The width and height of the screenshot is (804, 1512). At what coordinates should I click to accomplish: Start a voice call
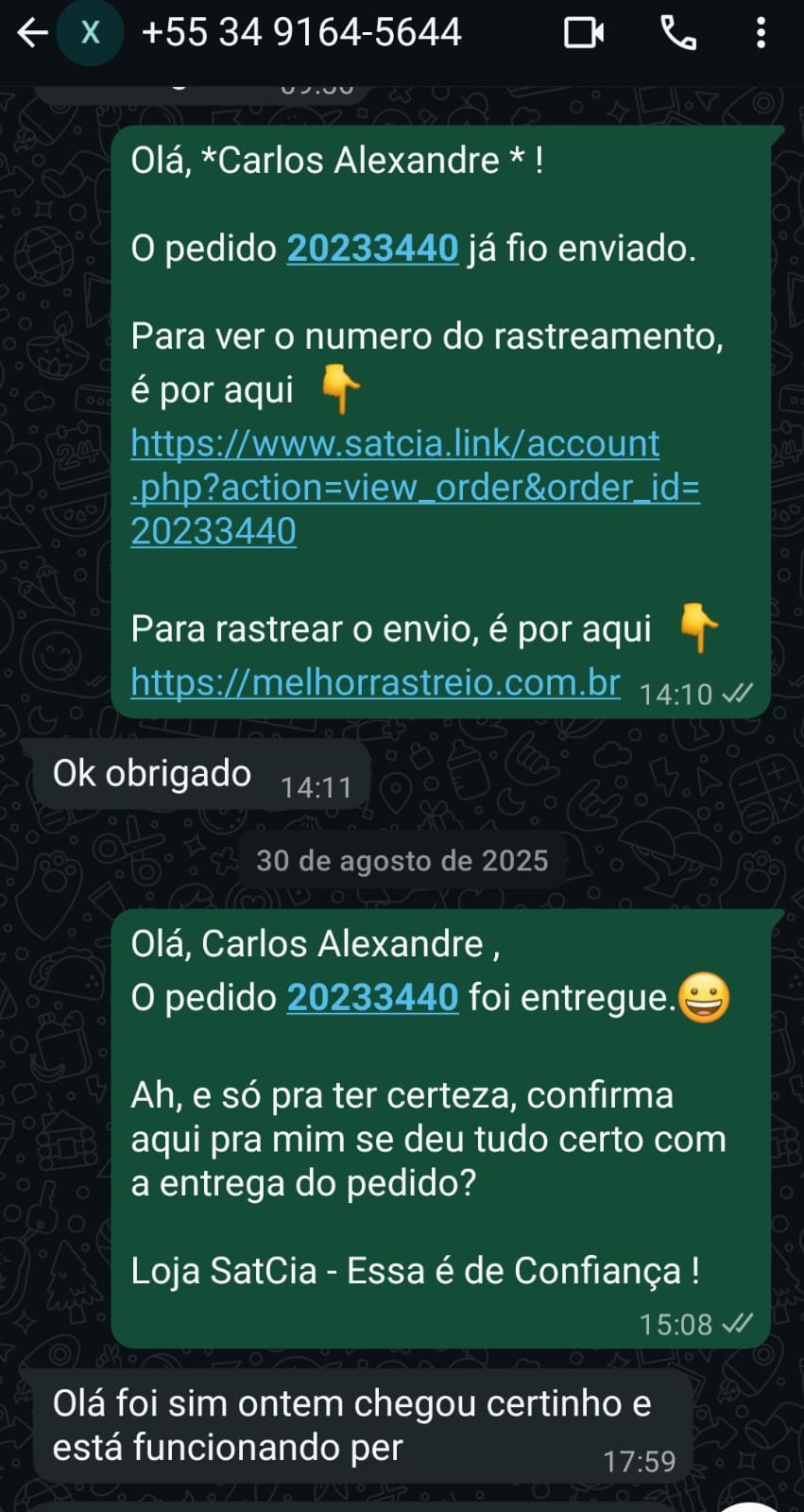pyautogui.click(x=677, y=33)
